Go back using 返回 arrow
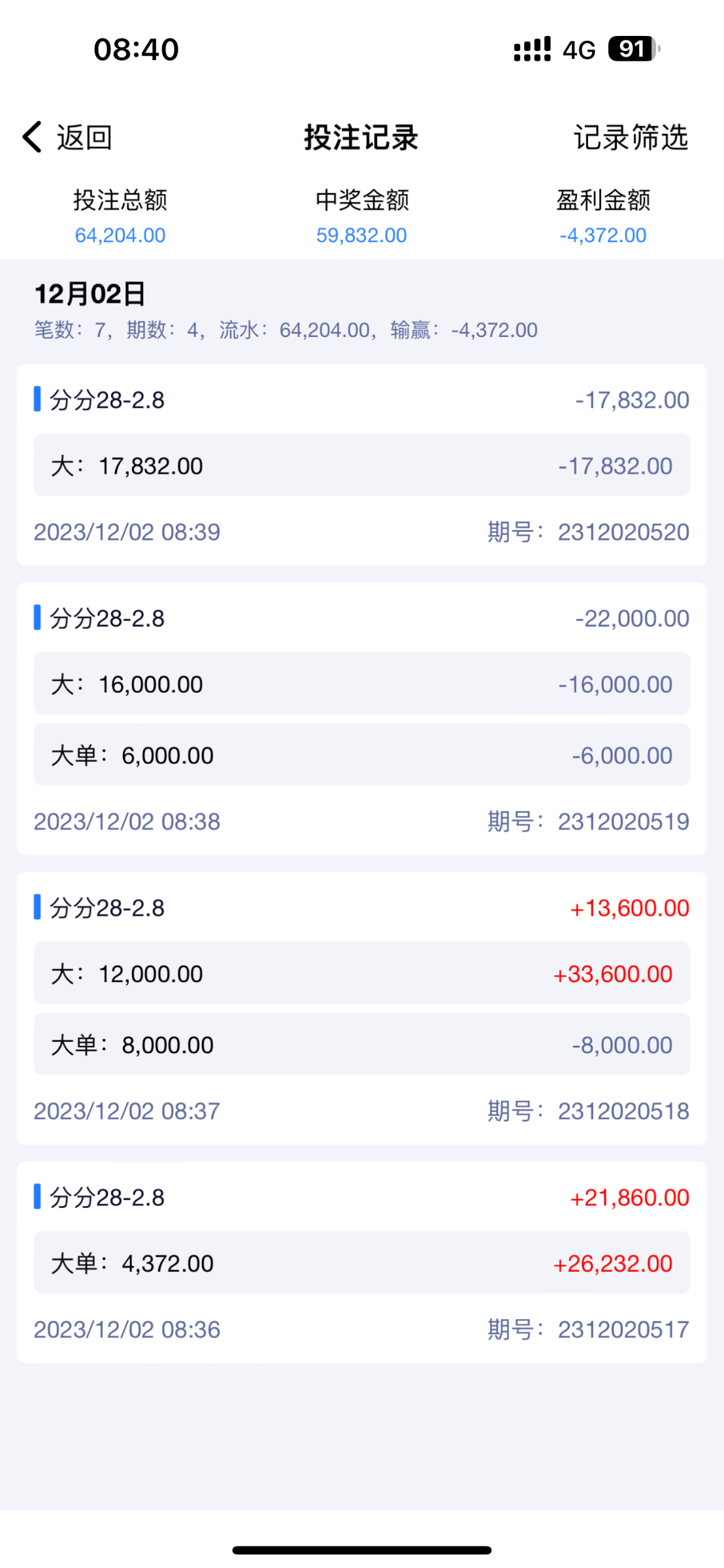724x1568 pixels. 65,138
